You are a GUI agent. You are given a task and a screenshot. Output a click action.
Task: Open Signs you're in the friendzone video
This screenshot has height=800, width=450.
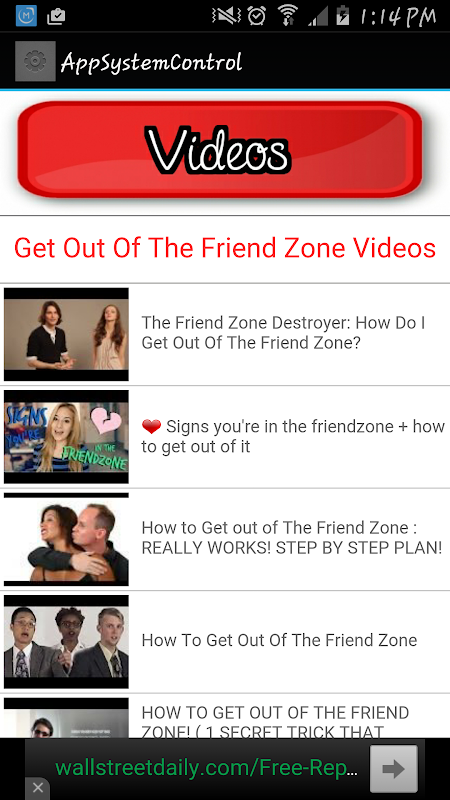click(x=225, y=437)
